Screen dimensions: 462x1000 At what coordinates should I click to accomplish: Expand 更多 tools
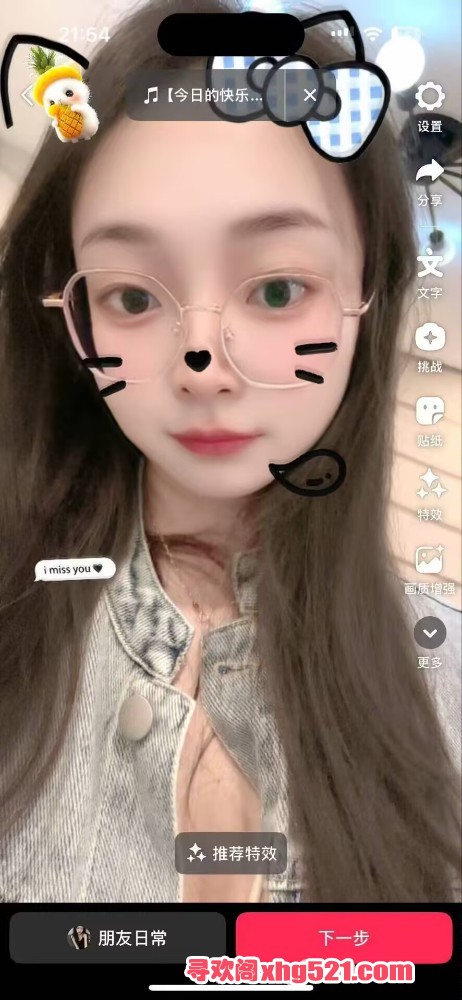[430, 643]
